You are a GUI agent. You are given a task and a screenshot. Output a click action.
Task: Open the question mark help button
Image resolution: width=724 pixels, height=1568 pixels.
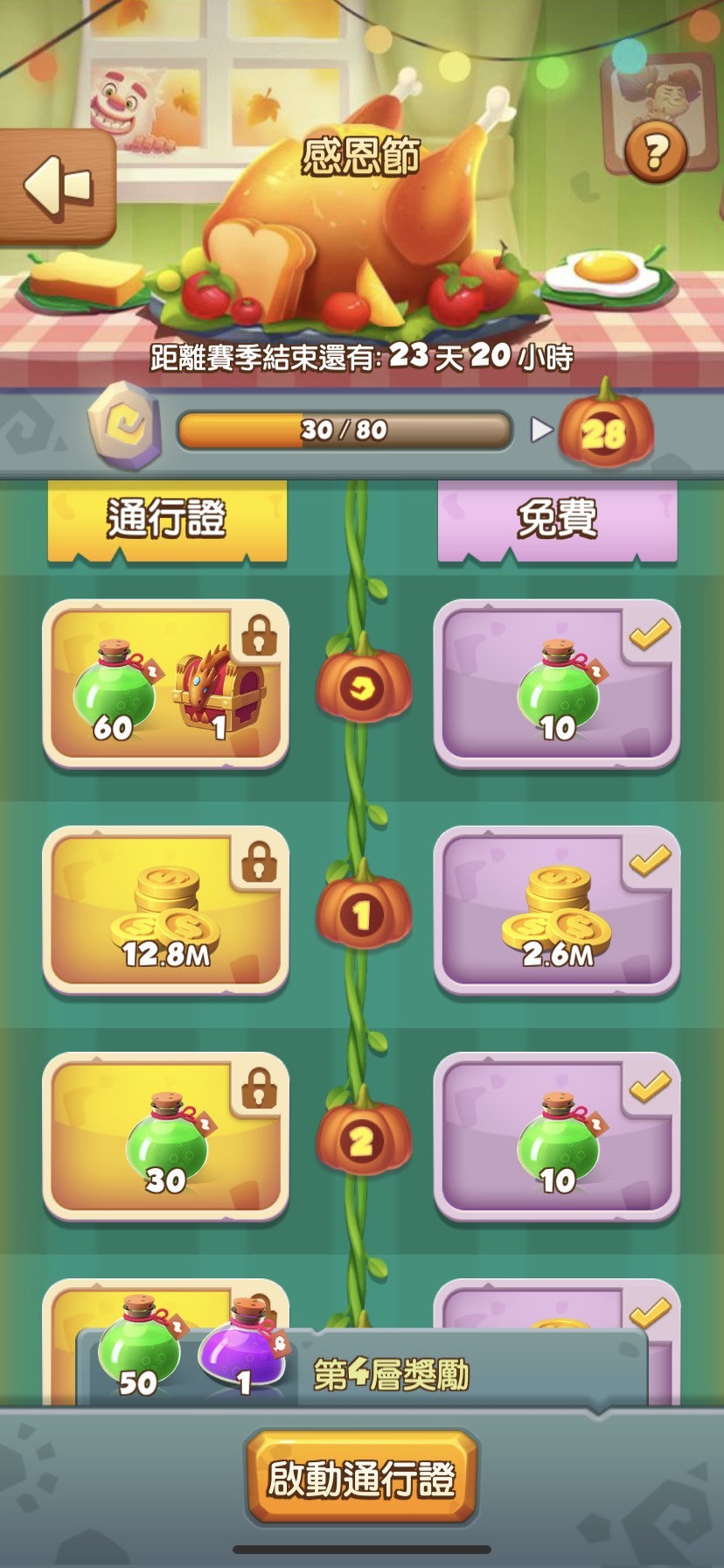point(655,151)
